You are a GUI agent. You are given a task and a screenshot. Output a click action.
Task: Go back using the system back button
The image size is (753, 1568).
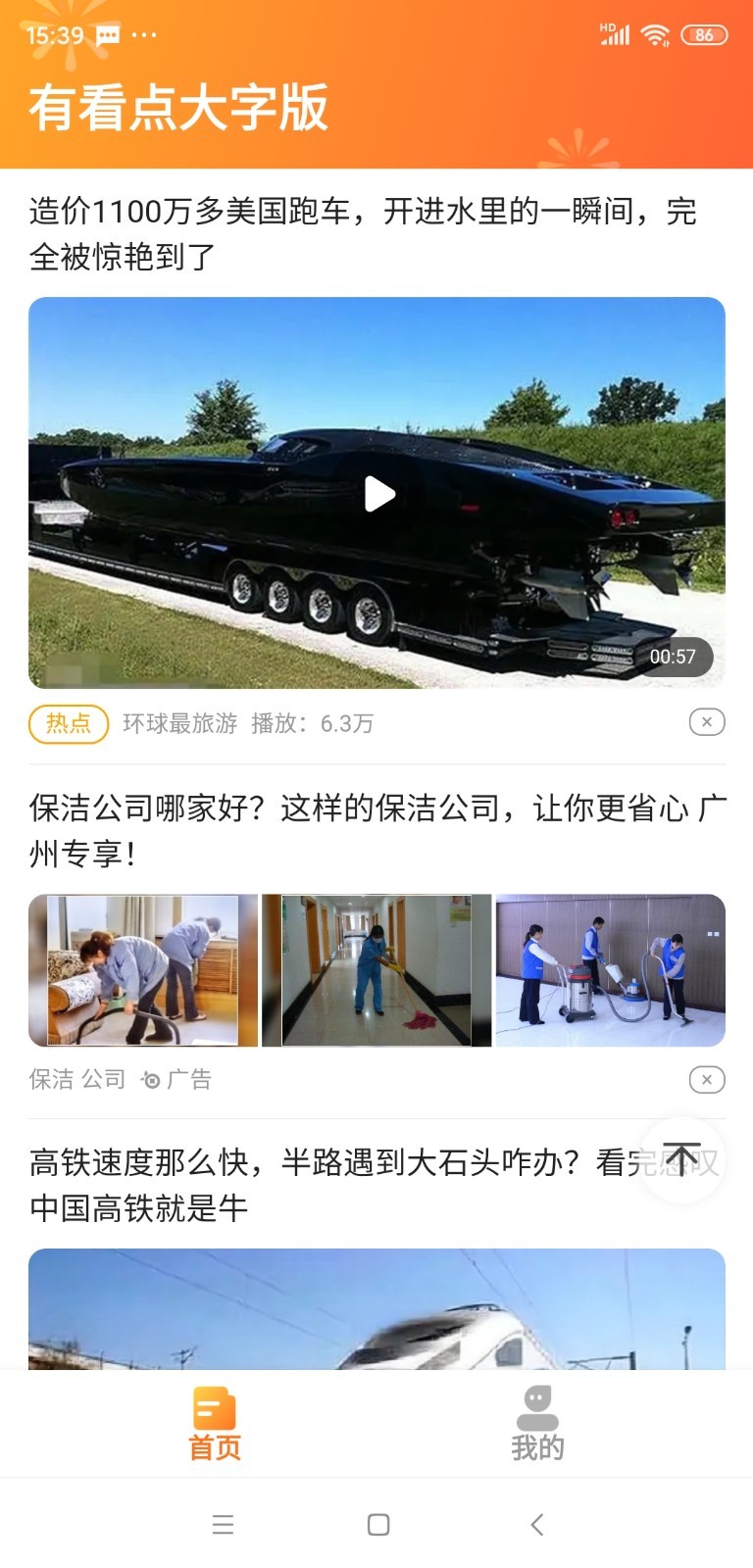536,1524
